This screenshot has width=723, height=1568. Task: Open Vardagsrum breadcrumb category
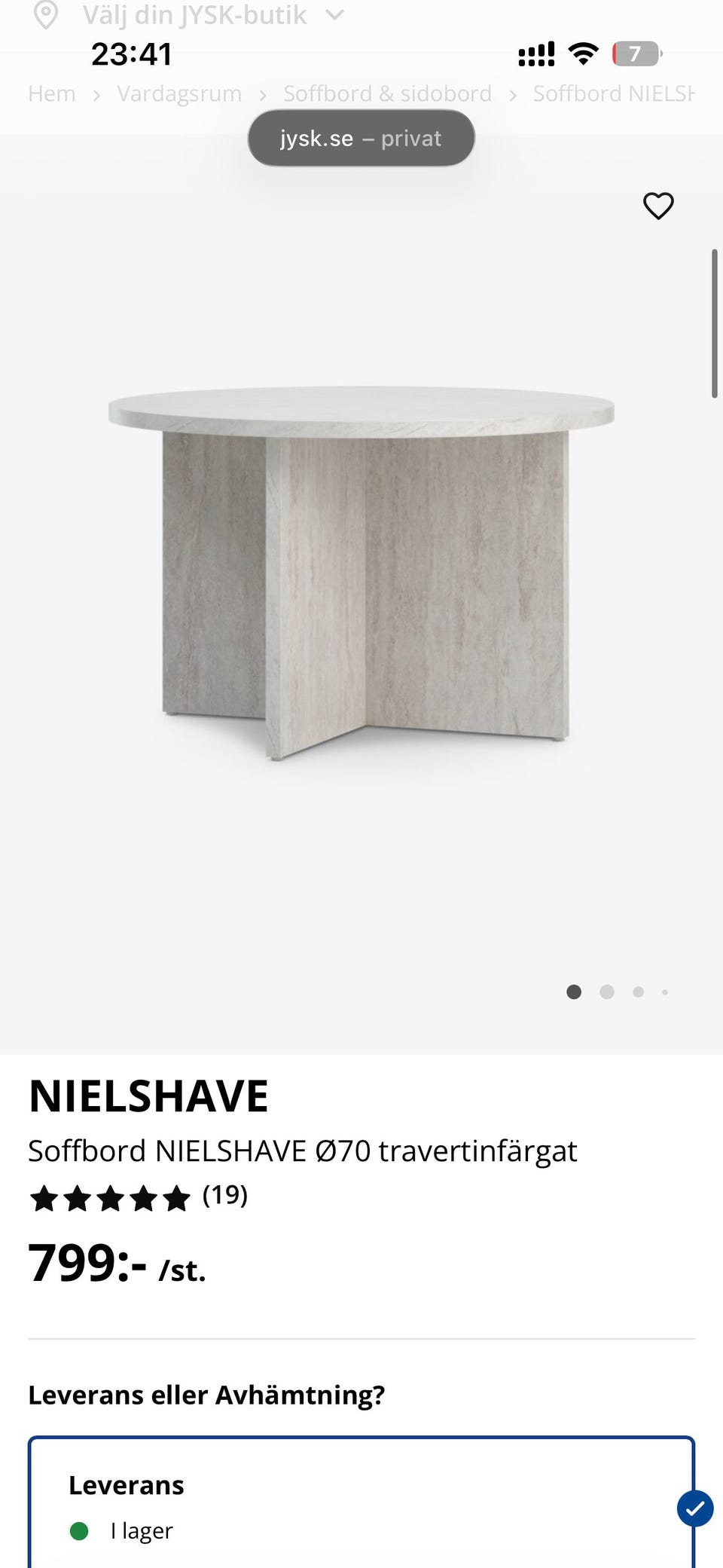178,94
